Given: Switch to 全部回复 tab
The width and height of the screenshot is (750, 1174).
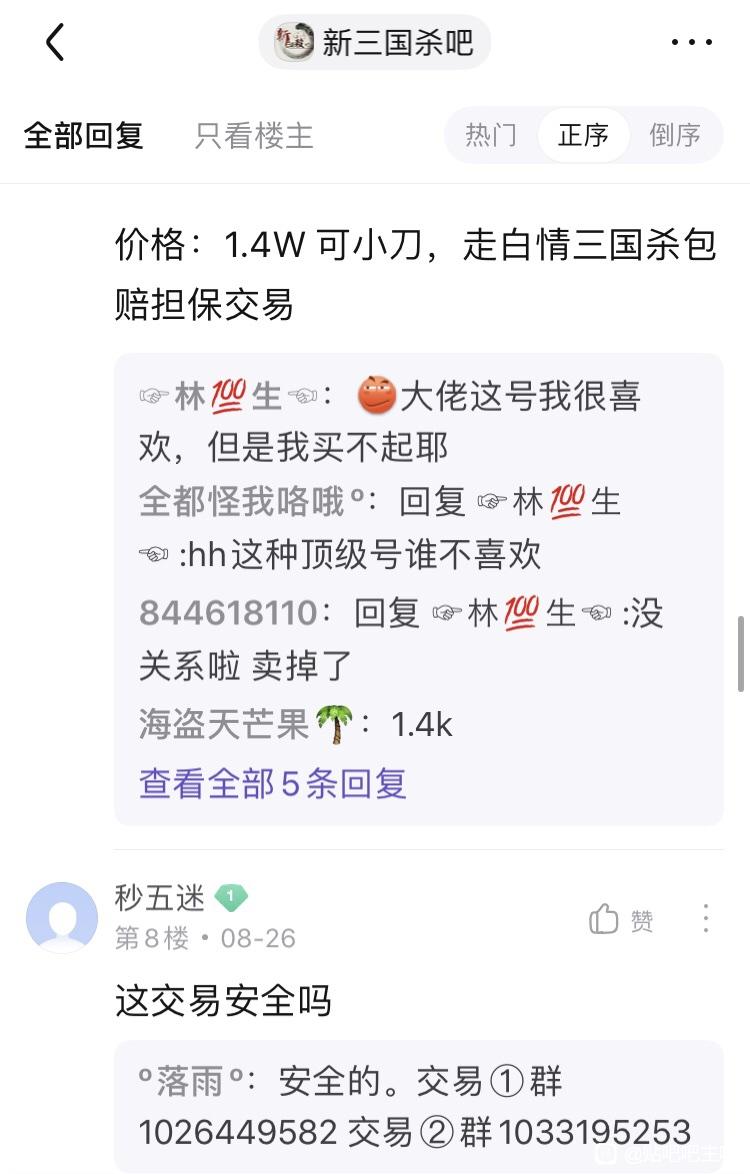Looking at the screenshot, I should 83,136.
